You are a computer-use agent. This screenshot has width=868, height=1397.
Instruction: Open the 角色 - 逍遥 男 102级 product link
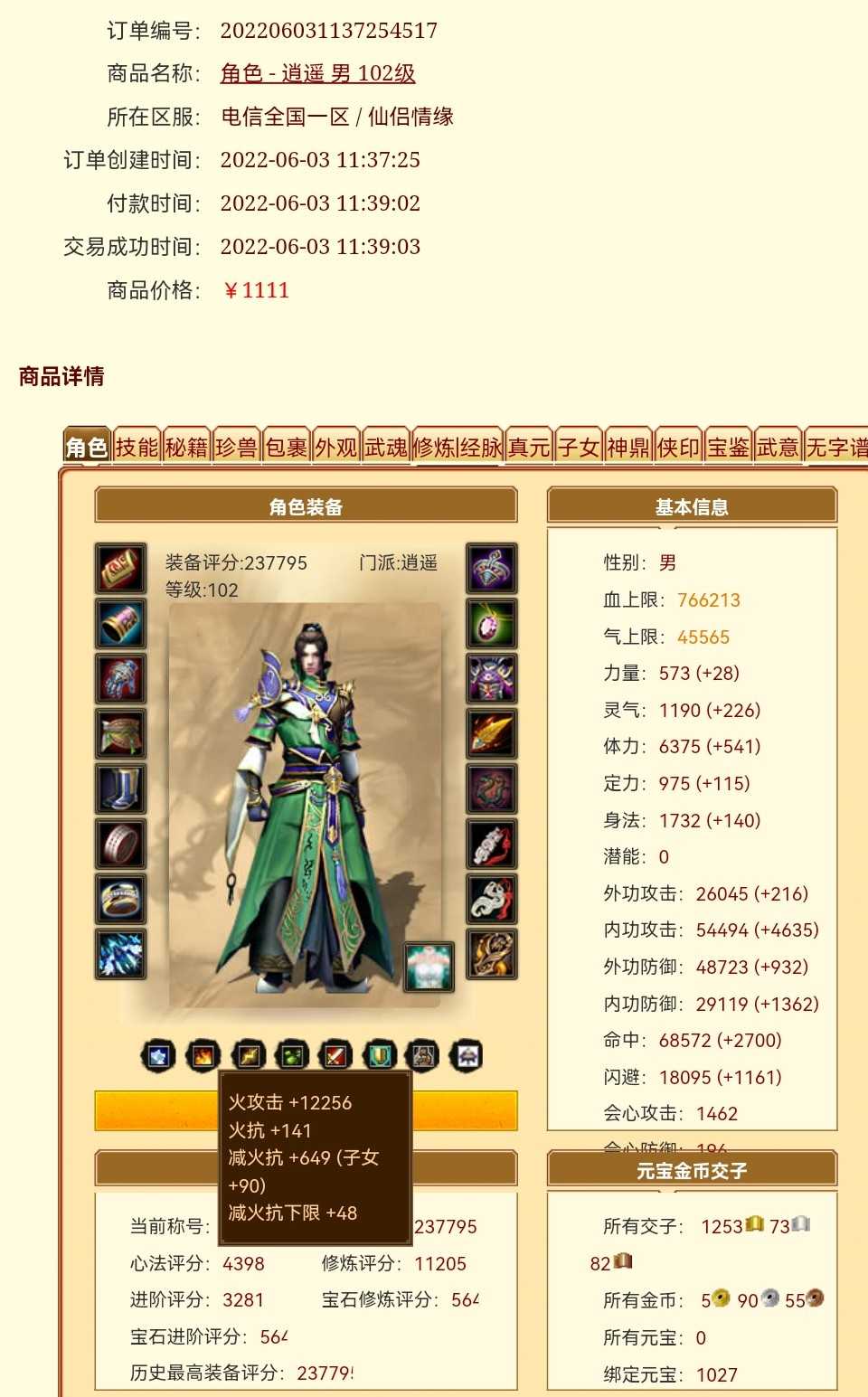pos(317,73)
